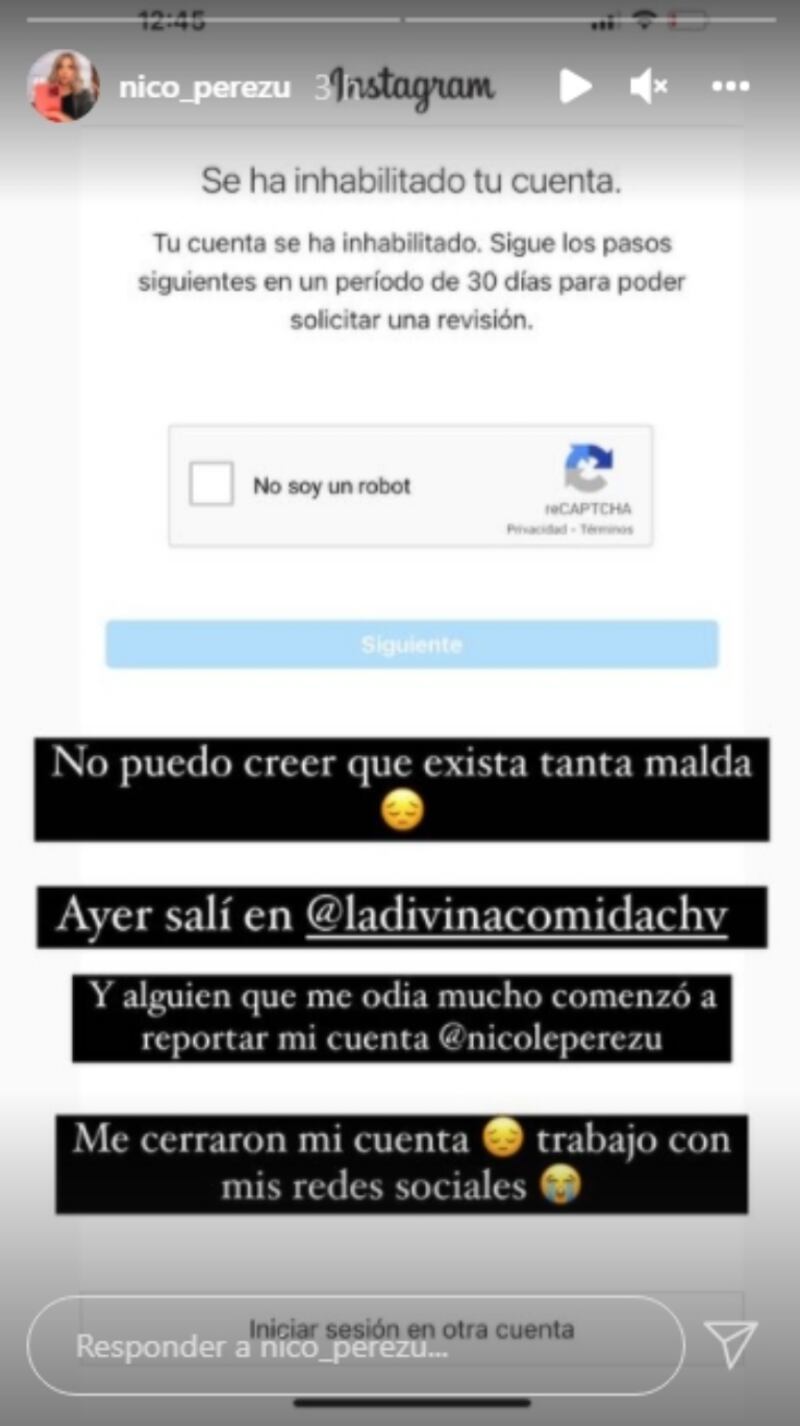Tap the reply to nico_perezu field

[x=355, y=1346]
